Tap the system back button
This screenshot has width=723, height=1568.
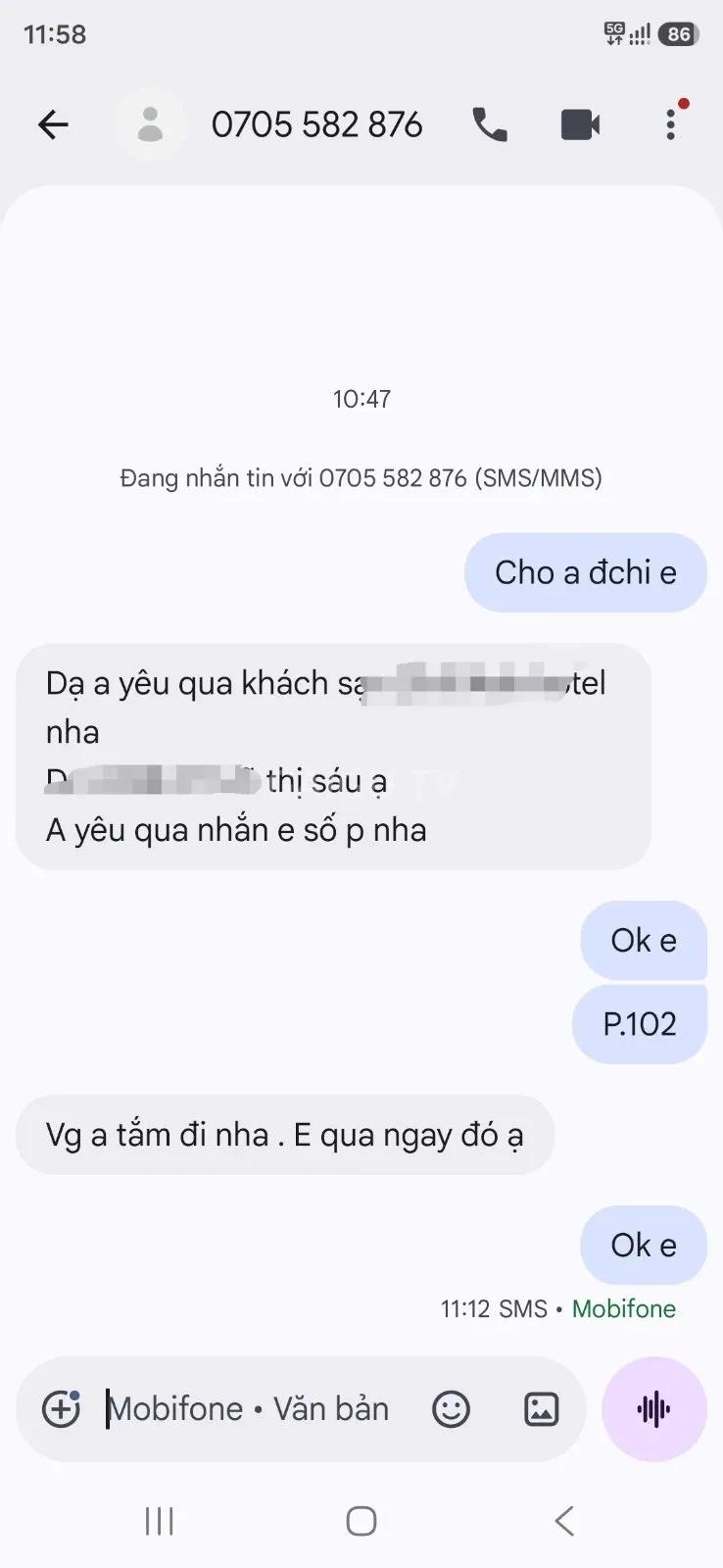pyautogui.click(x=563, y=1521)
